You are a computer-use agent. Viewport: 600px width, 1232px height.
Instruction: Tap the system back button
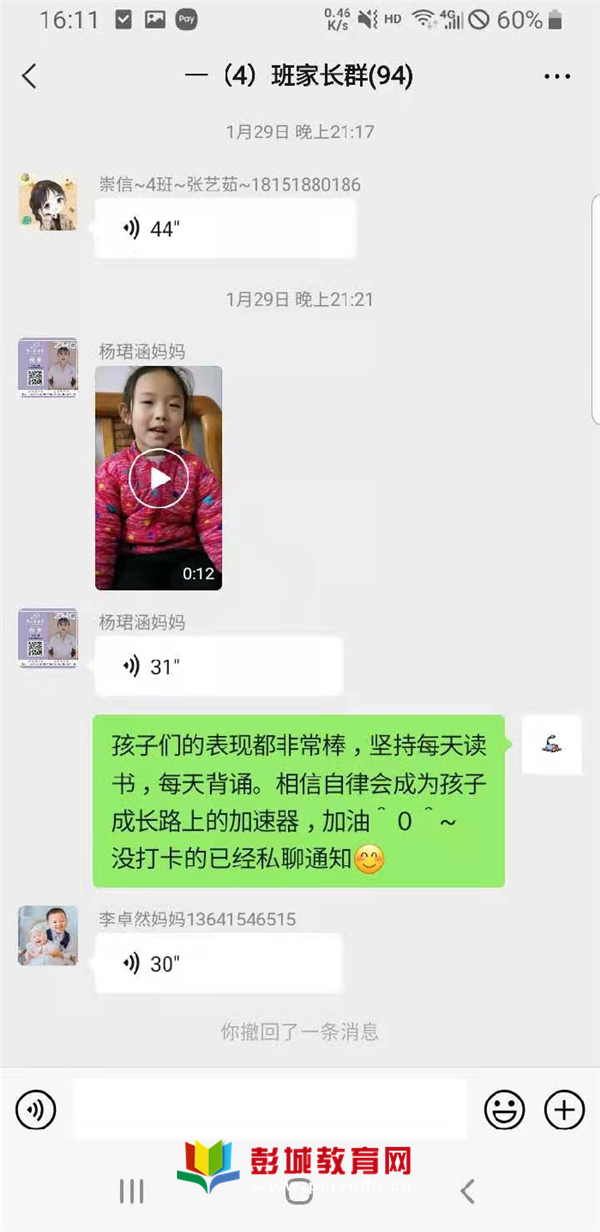[467, 1191]
